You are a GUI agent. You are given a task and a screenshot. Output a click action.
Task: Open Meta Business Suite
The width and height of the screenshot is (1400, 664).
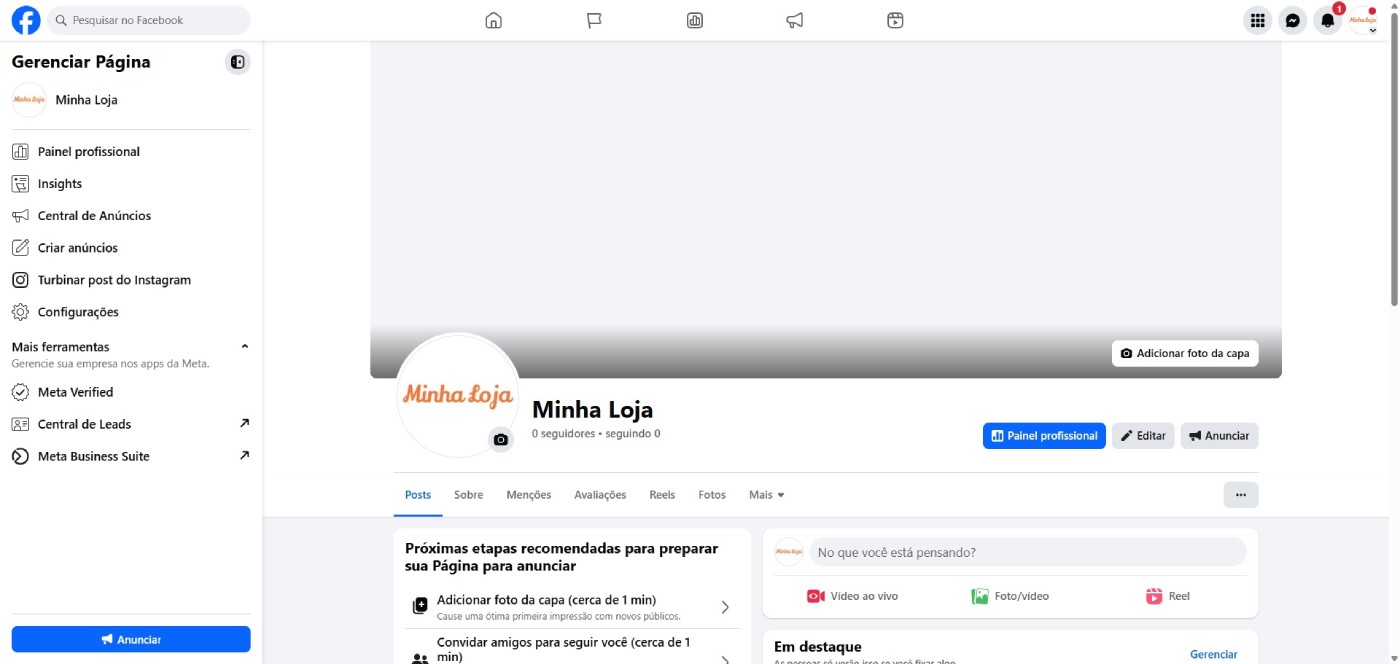click(94, 456)
